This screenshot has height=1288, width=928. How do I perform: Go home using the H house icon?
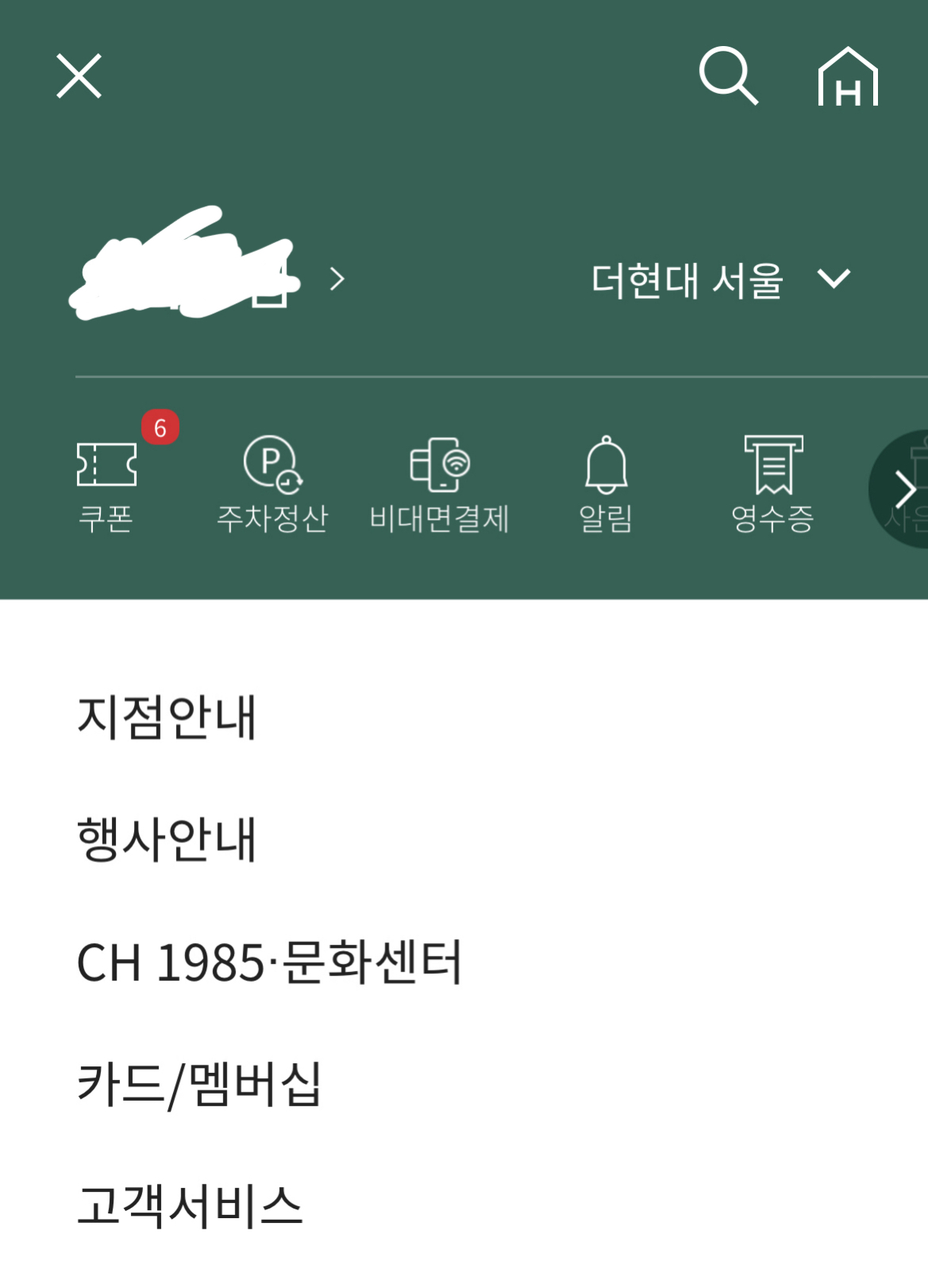[849, 78]
